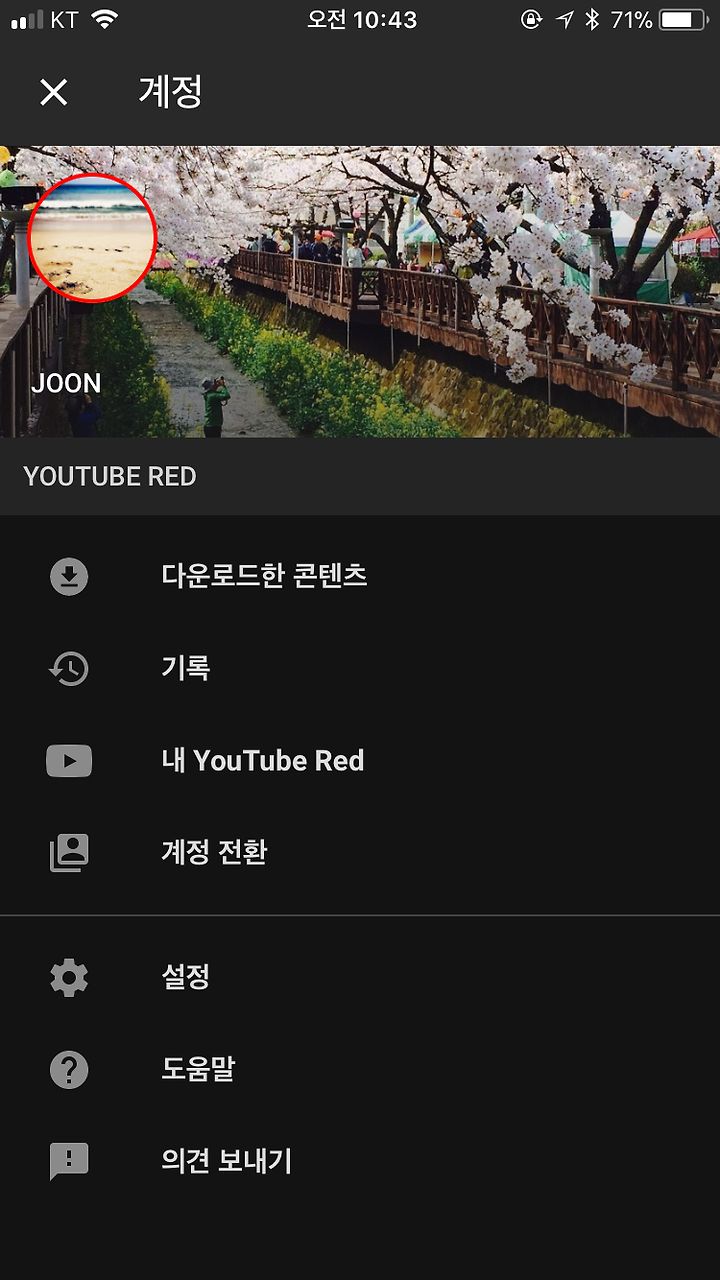This screenshot has height=1280, width=720.
Task: Select 의견 보내기 to send feedback
Action: coord(360,1161)
